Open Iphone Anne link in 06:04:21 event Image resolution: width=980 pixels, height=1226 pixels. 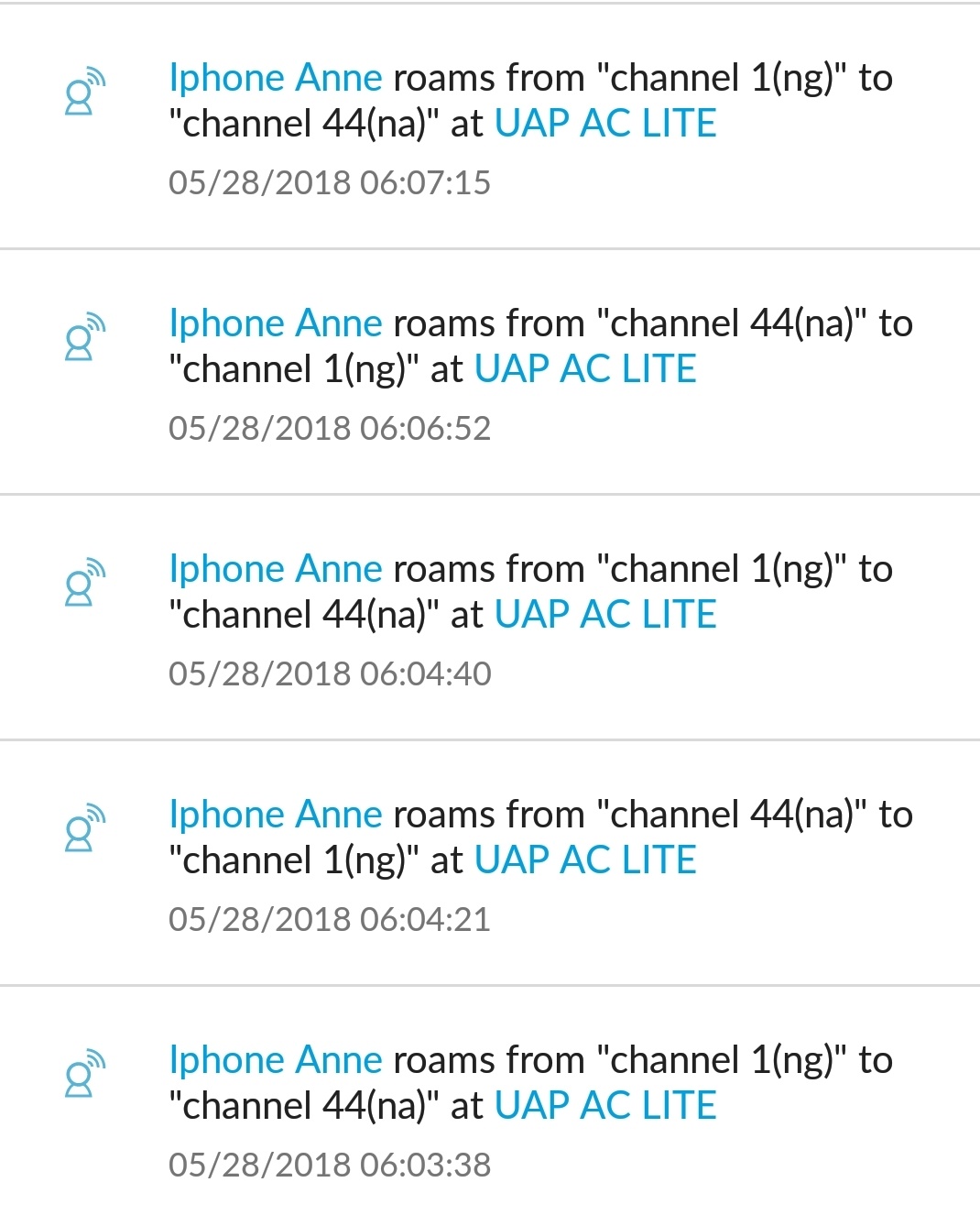[275, 816]
